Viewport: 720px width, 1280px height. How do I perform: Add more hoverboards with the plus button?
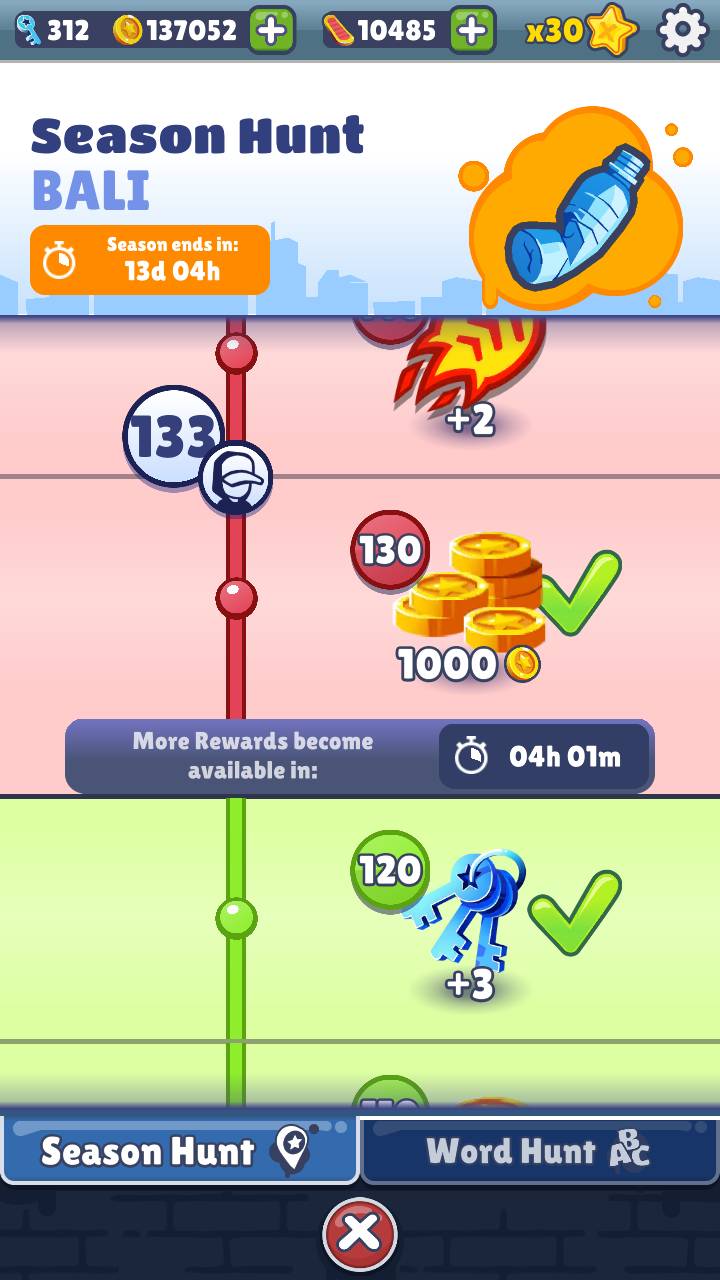coord(472,30)
